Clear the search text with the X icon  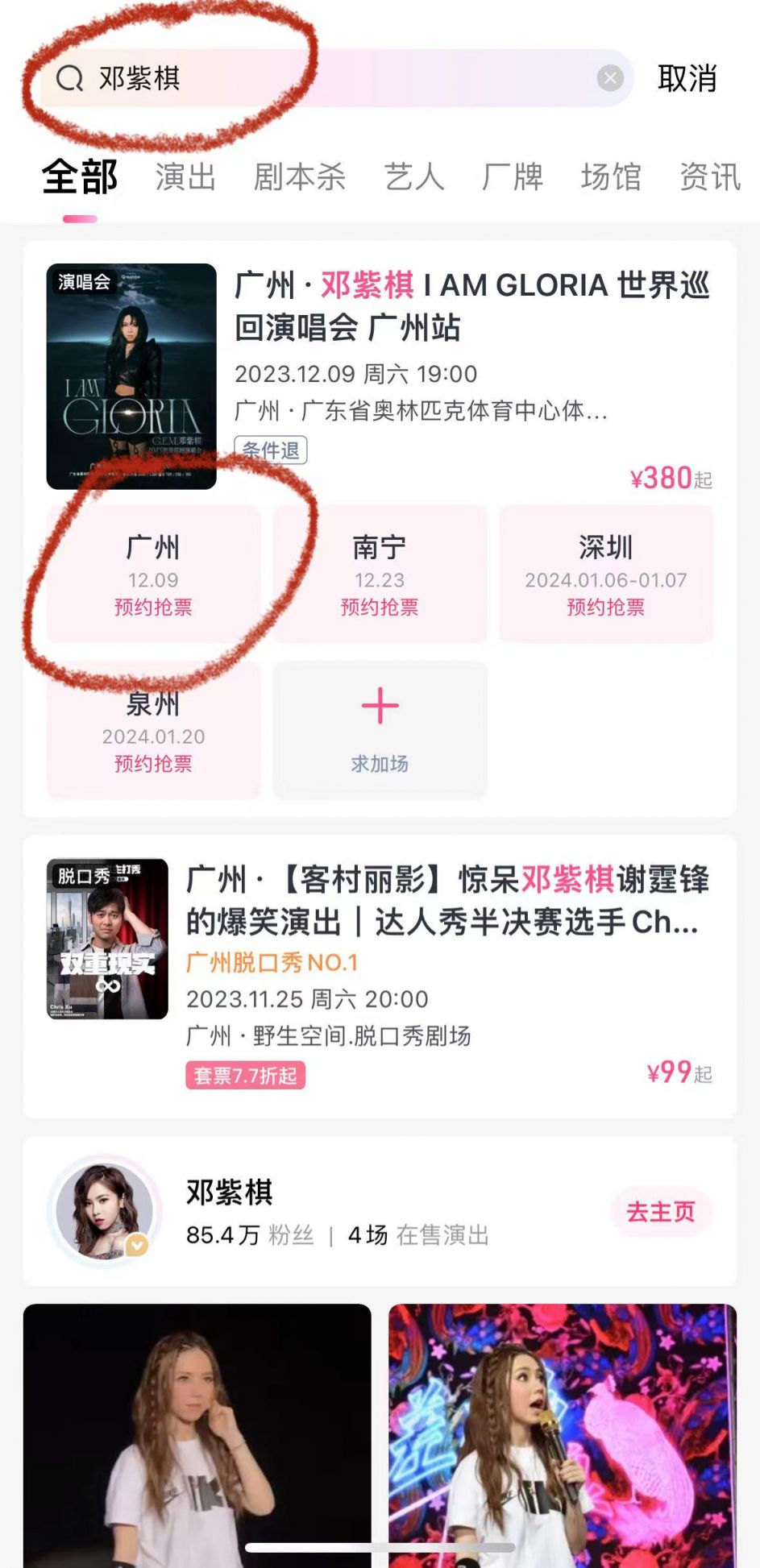(610, 78)
